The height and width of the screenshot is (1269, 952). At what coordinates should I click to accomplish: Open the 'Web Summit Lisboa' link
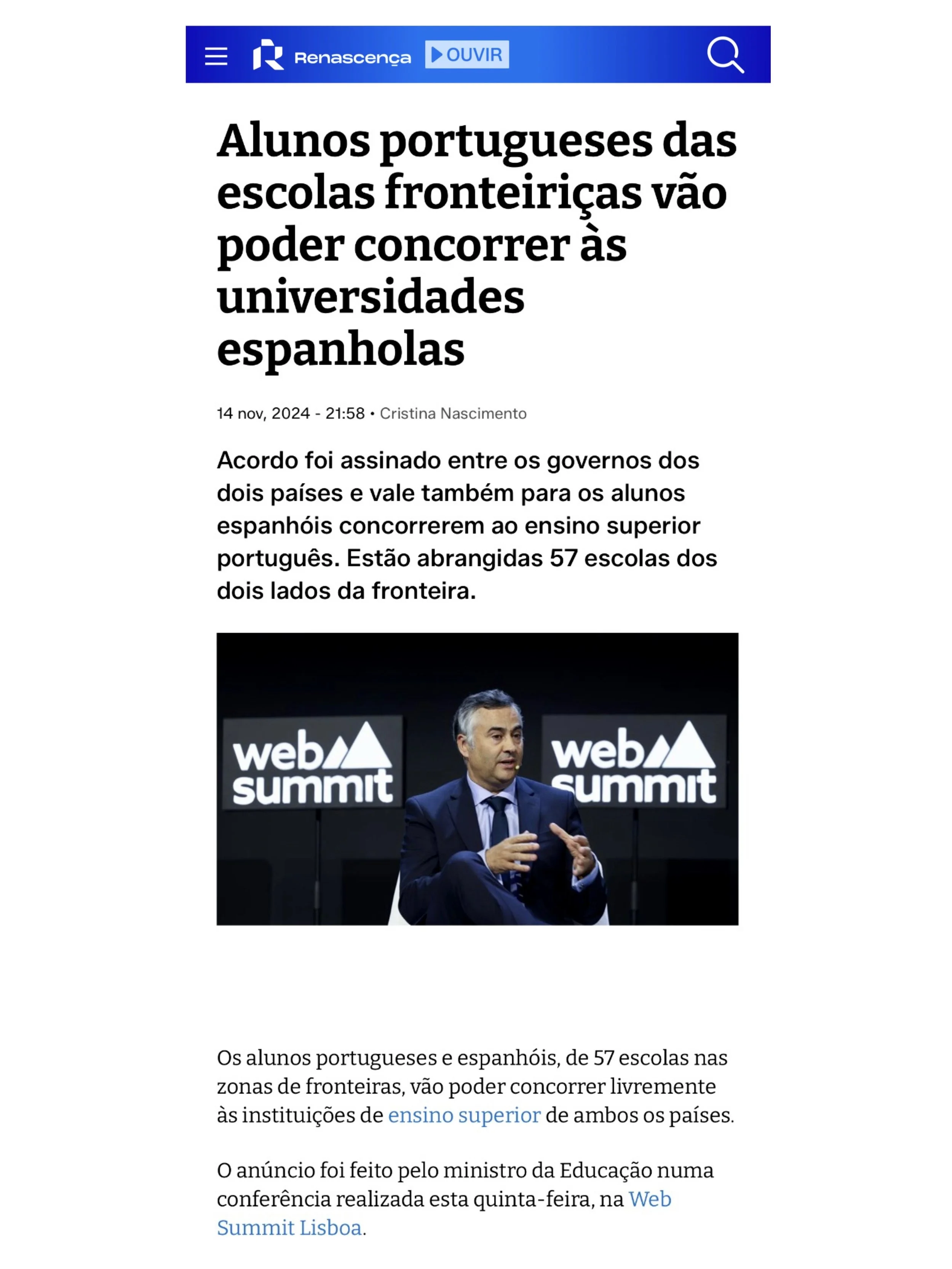pyautogui.click(x=444, y=1213)
